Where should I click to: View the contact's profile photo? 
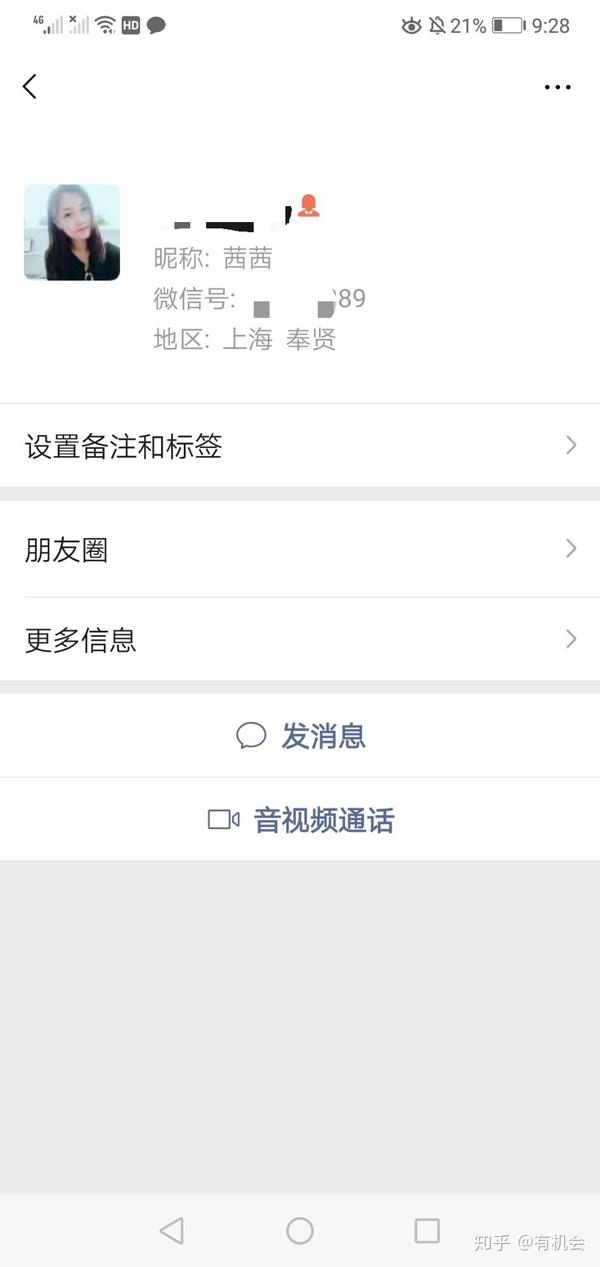click(72, 232)
